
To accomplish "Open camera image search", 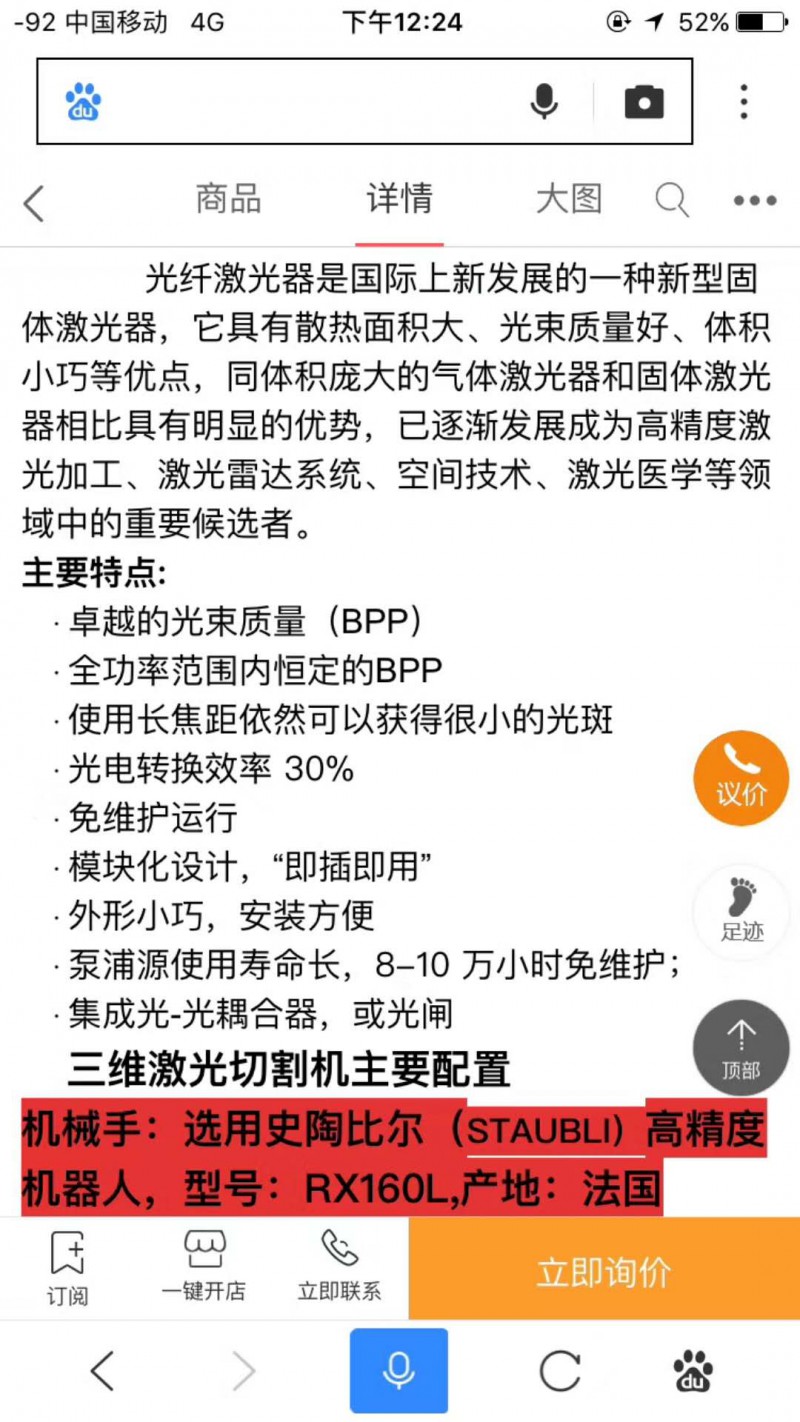I will (644, 102).
